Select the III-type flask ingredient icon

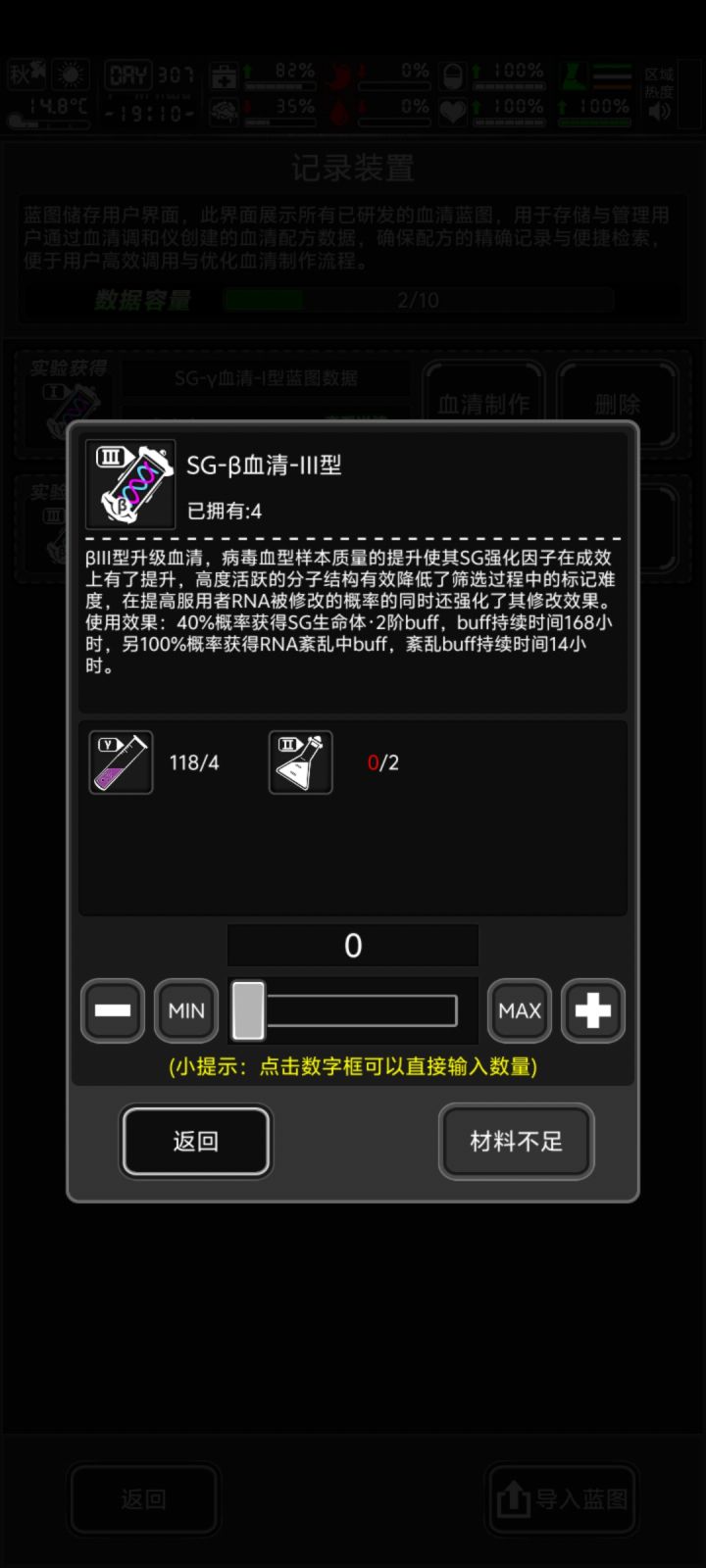point(300,761)
